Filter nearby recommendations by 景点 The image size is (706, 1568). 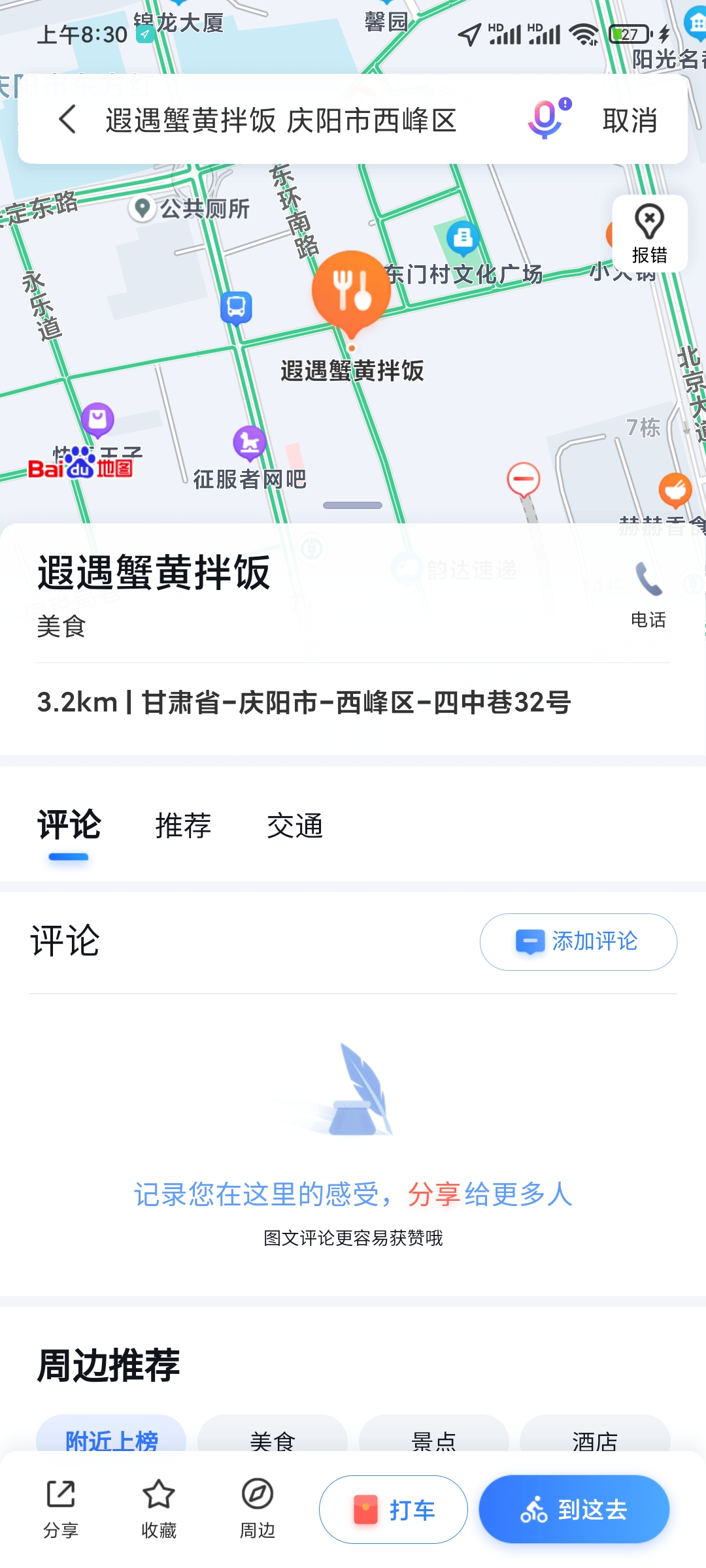coord(433,1437)
